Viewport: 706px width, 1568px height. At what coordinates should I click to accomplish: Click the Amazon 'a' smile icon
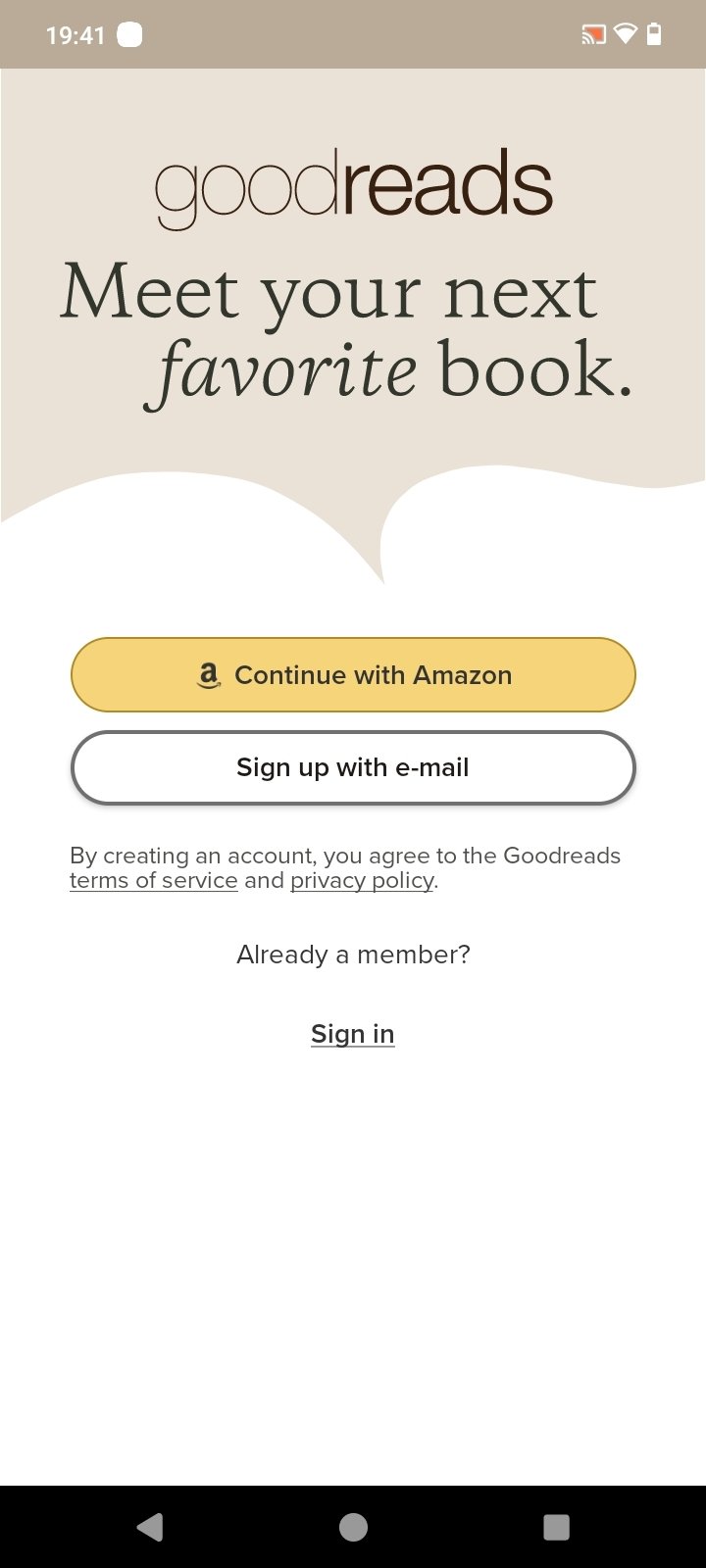(x=209, y=674)
